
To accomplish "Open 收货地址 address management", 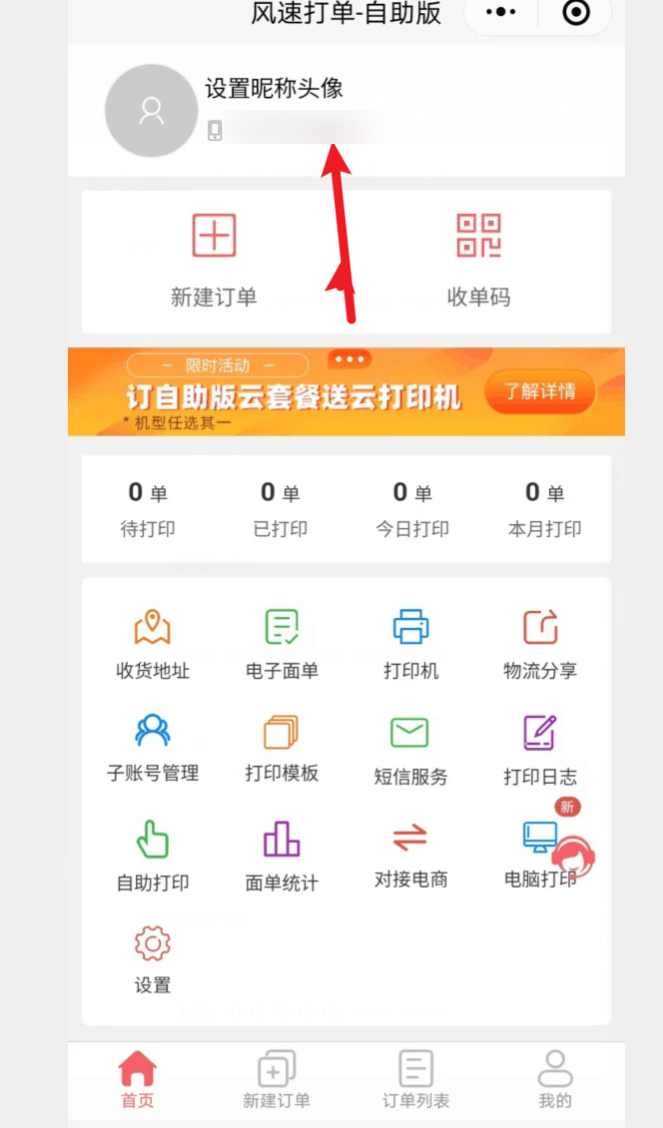I will click(153, 643).
